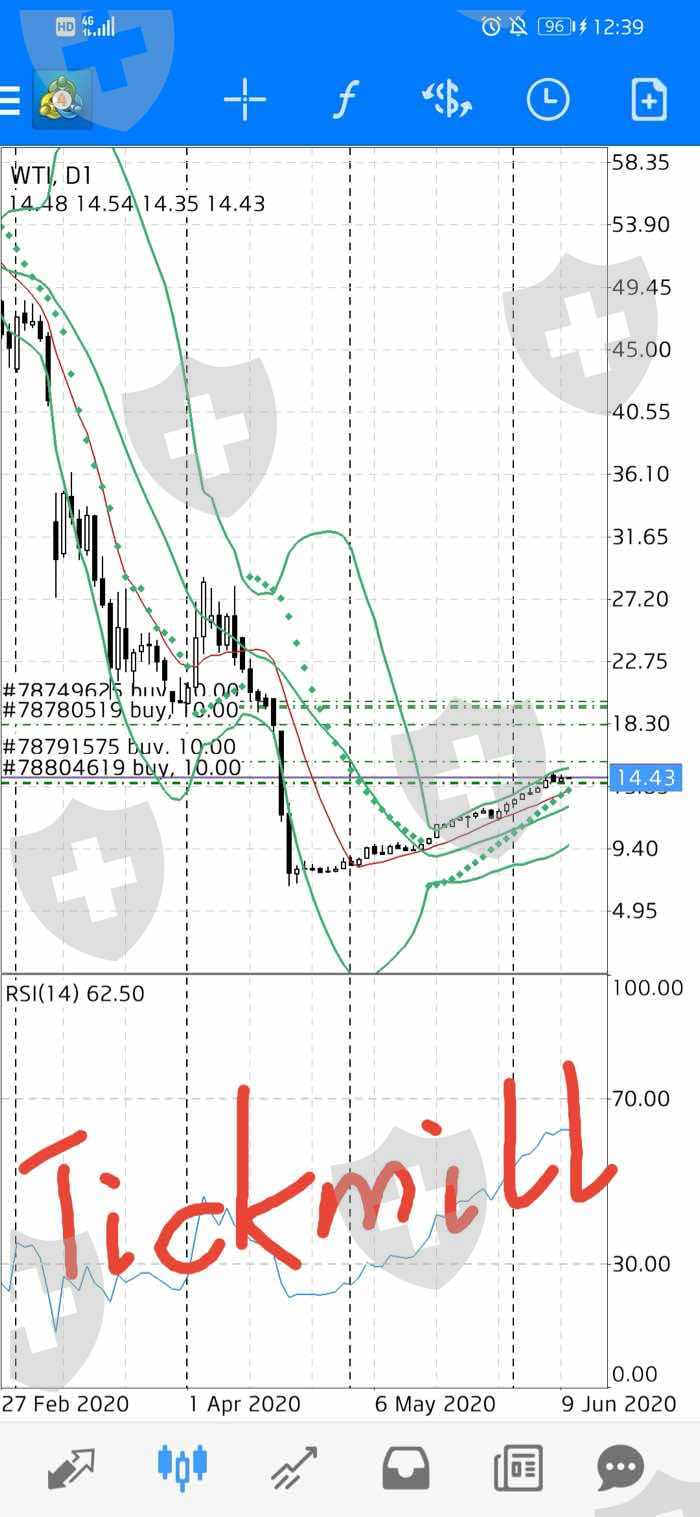
Task: Open the chat messages tab
Action: point(620,1468)
